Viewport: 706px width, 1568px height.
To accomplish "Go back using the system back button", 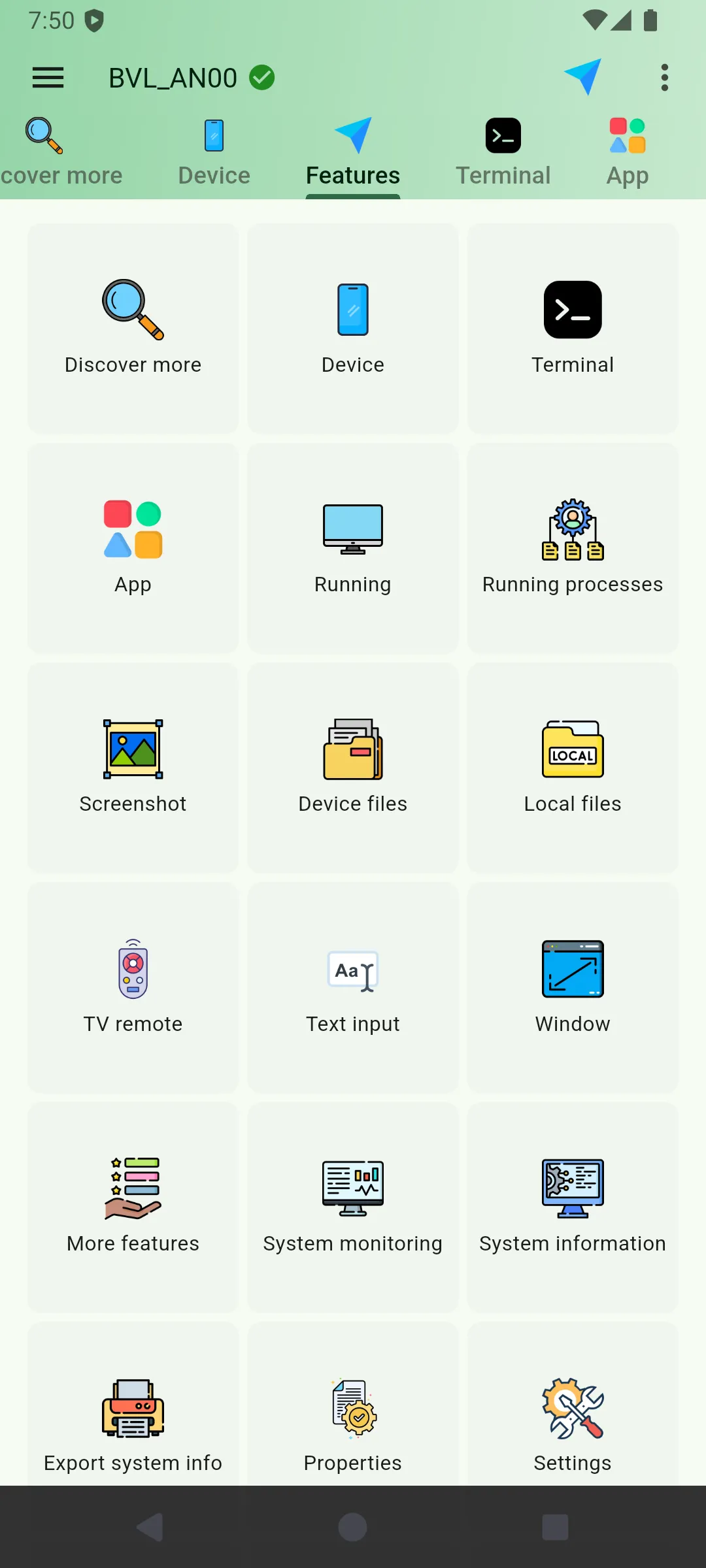I will [x=150, y=1527].
